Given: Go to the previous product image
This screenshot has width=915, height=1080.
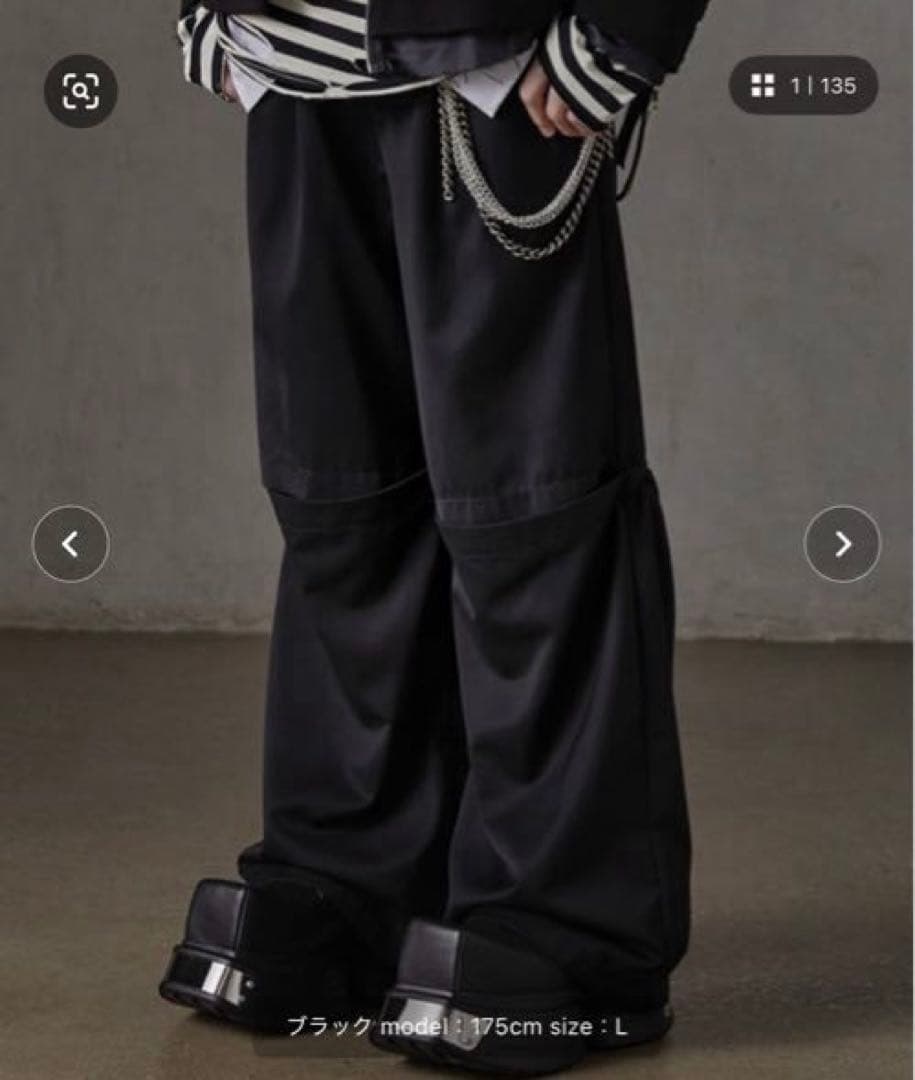Looking at the screenshot, I should 70,544.
